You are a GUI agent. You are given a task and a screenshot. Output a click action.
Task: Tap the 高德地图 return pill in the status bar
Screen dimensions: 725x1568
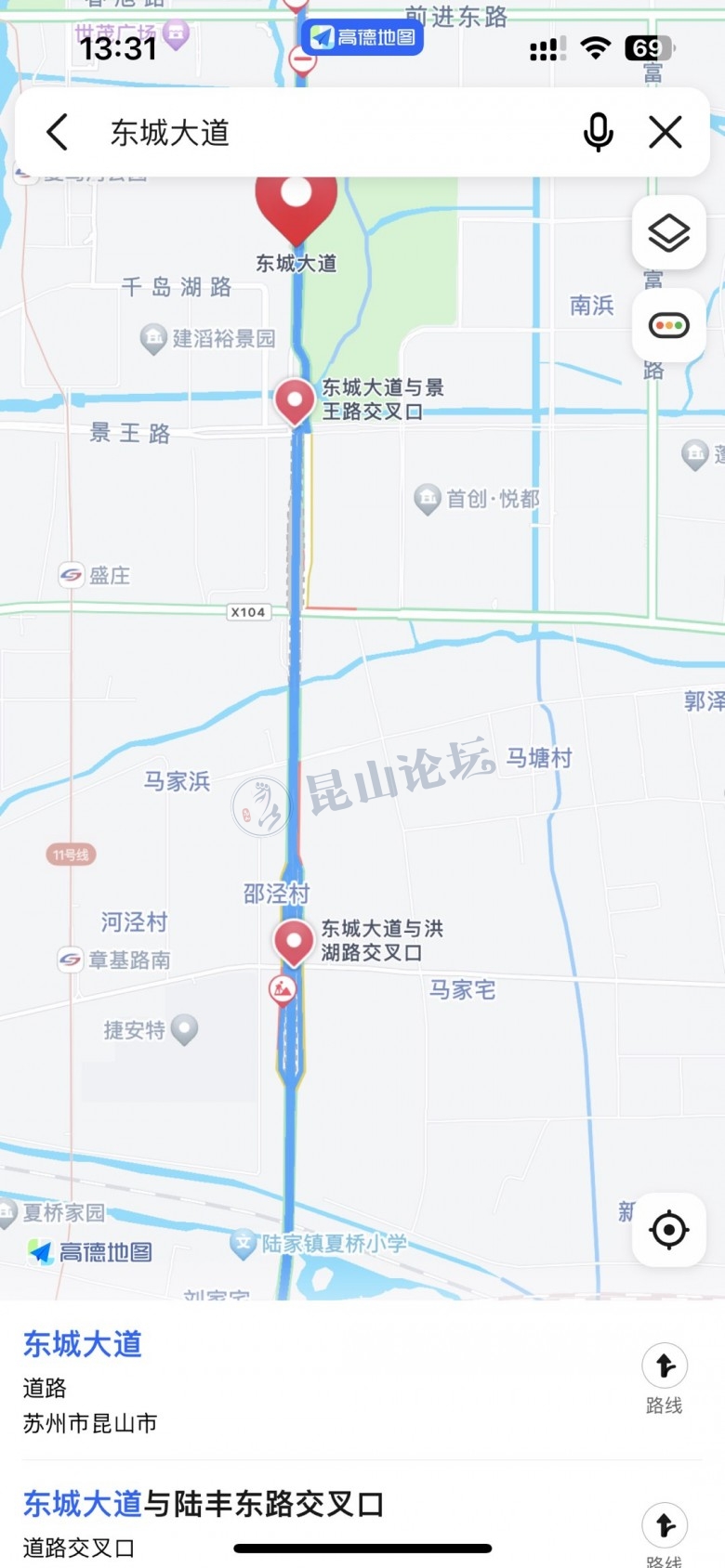pos(362,37)
